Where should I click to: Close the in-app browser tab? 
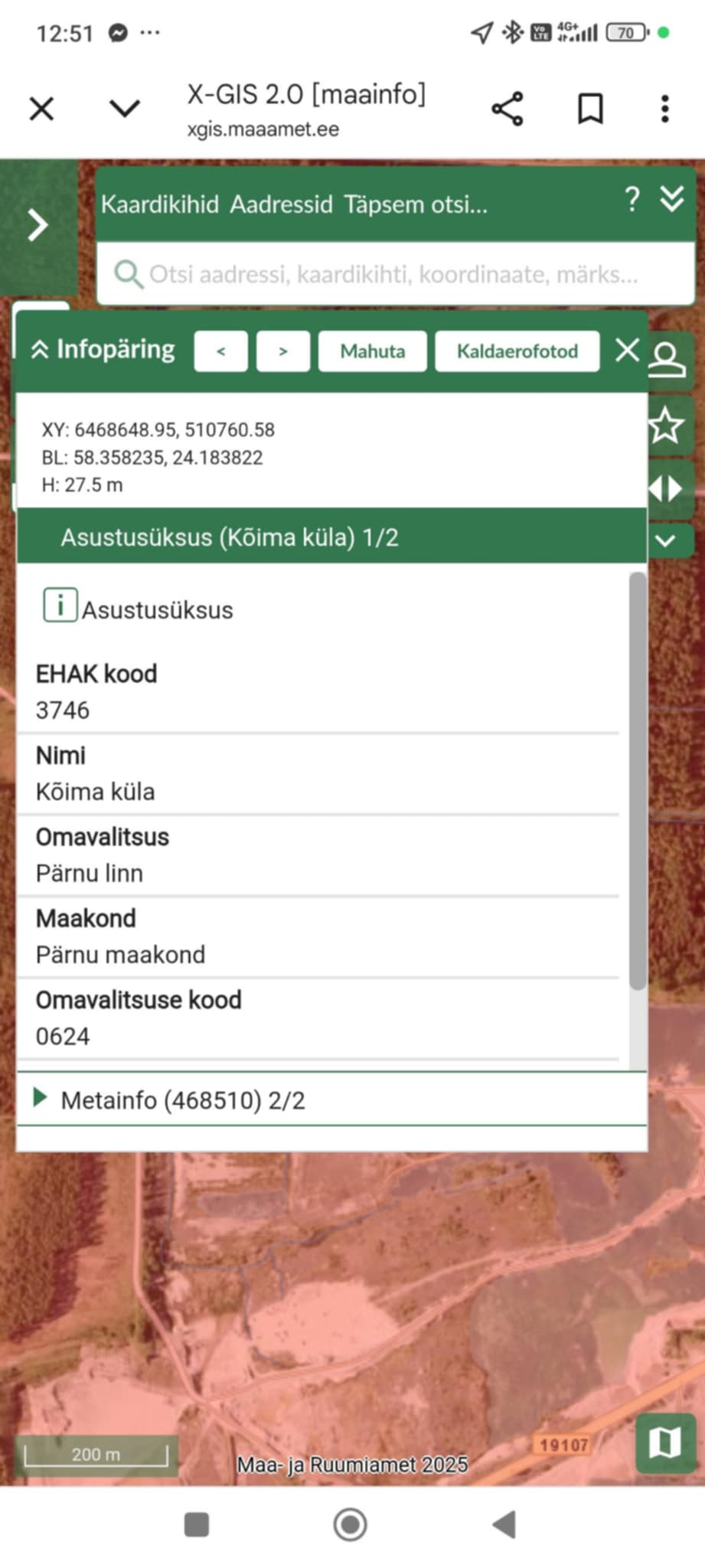[x=42, y=109]
